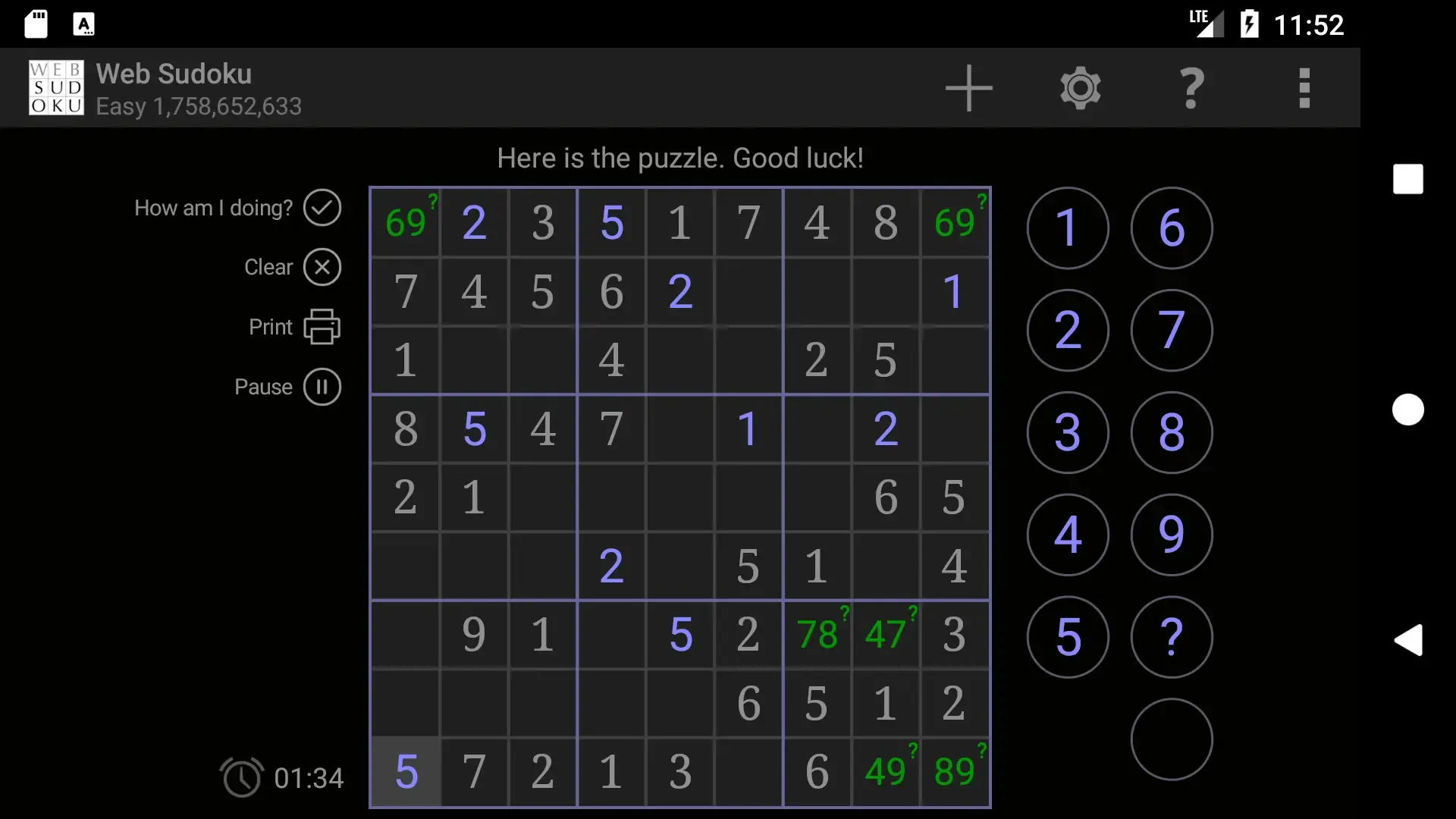Screen dimensions: 1456x819
Task: Select the empty cell right of blue 2 in row two
Action: (x=748, y=292)
